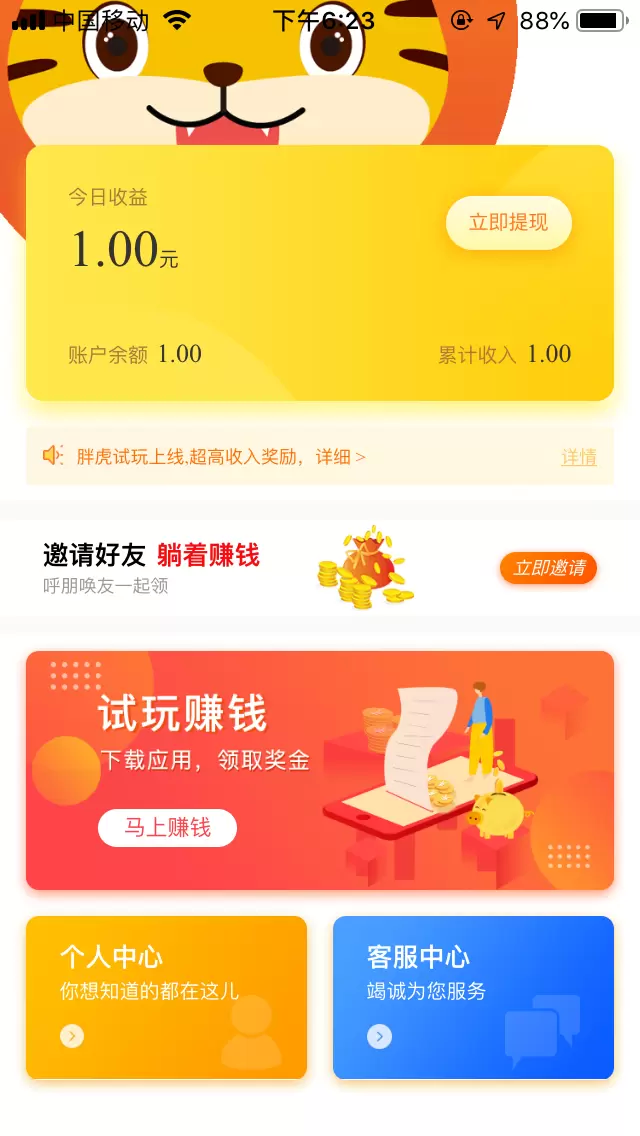Read the 胖虎试玩上线 announcement

[x=221, y=457]
